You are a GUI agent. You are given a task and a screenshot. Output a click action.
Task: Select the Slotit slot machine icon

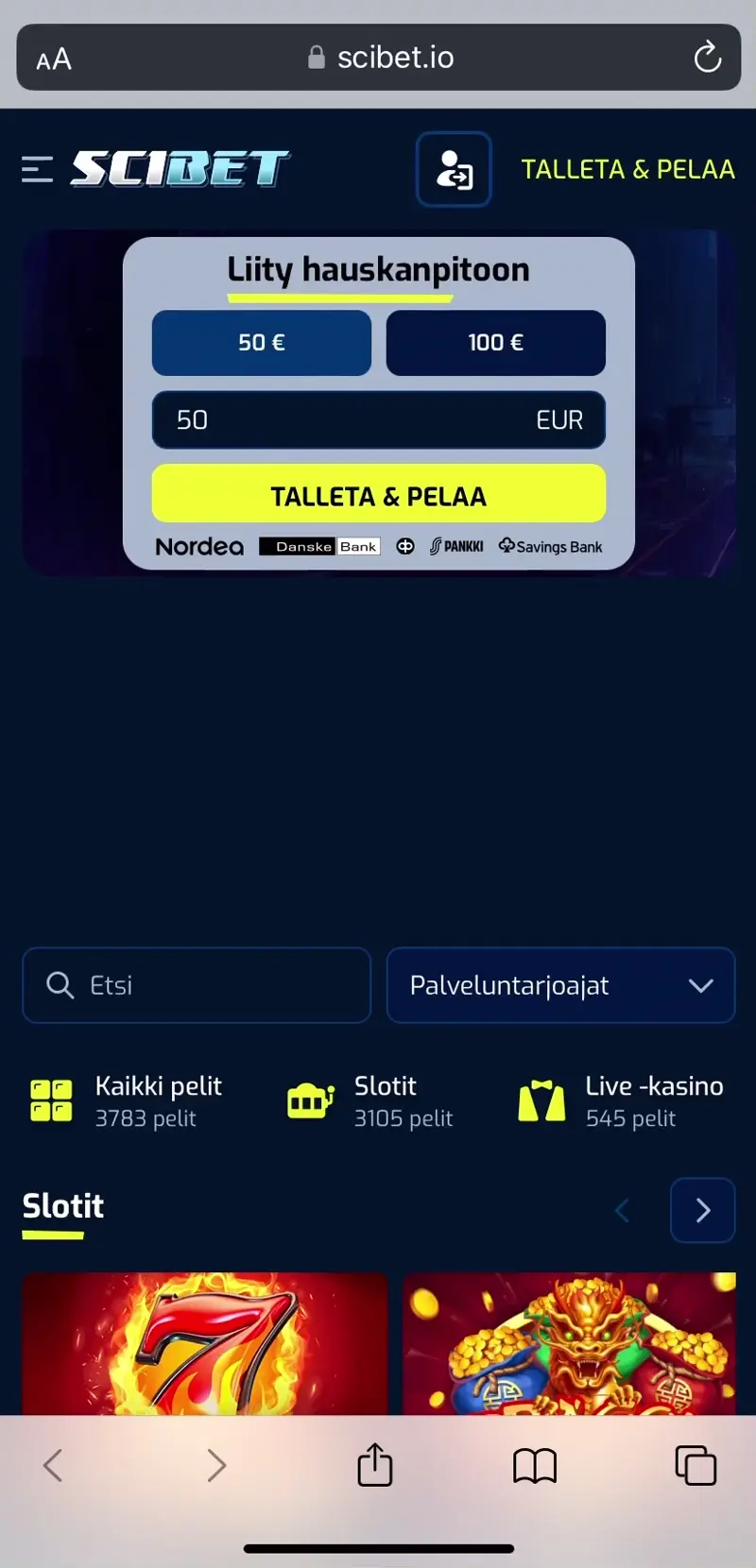click(x=308, y=1100)
